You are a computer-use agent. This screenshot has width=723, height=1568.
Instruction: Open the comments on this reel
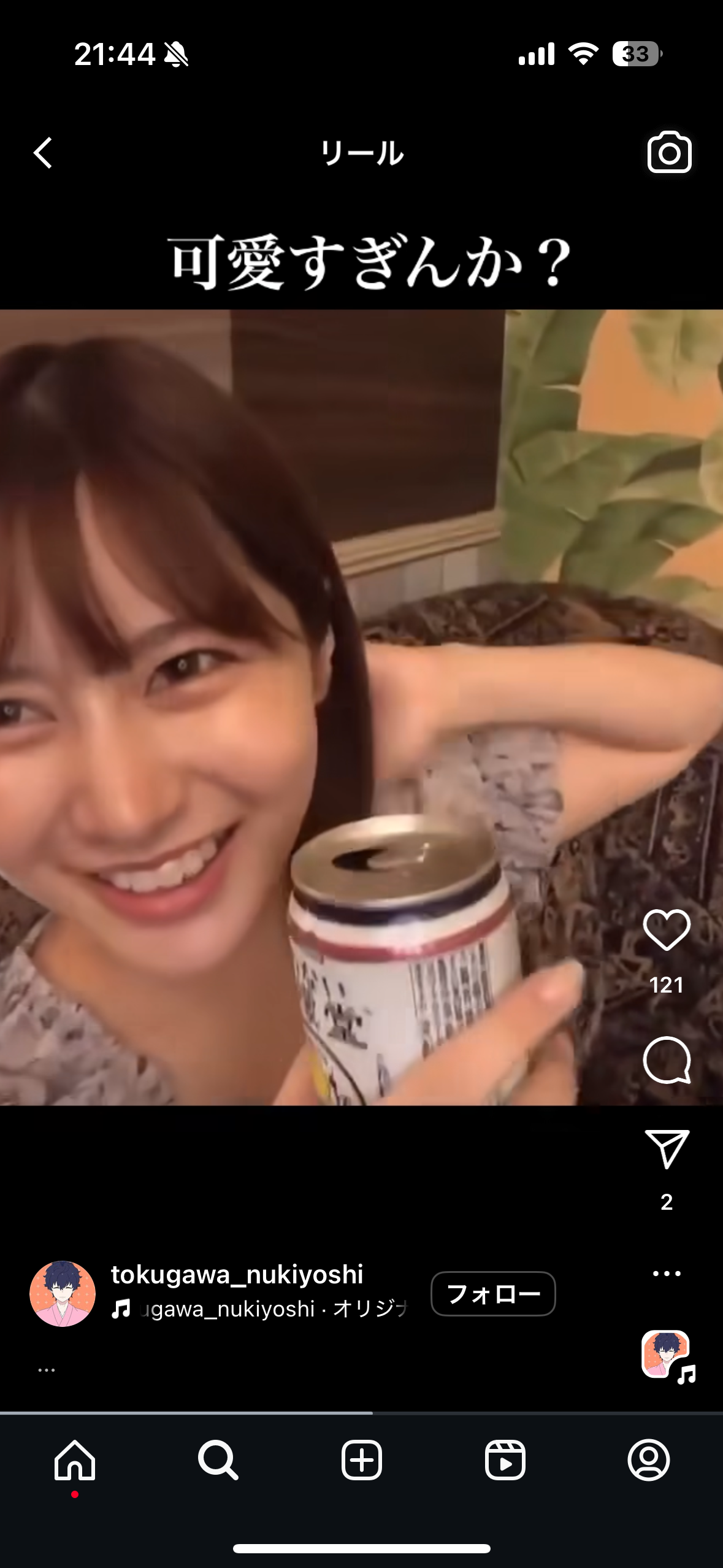pos(667,1060)
